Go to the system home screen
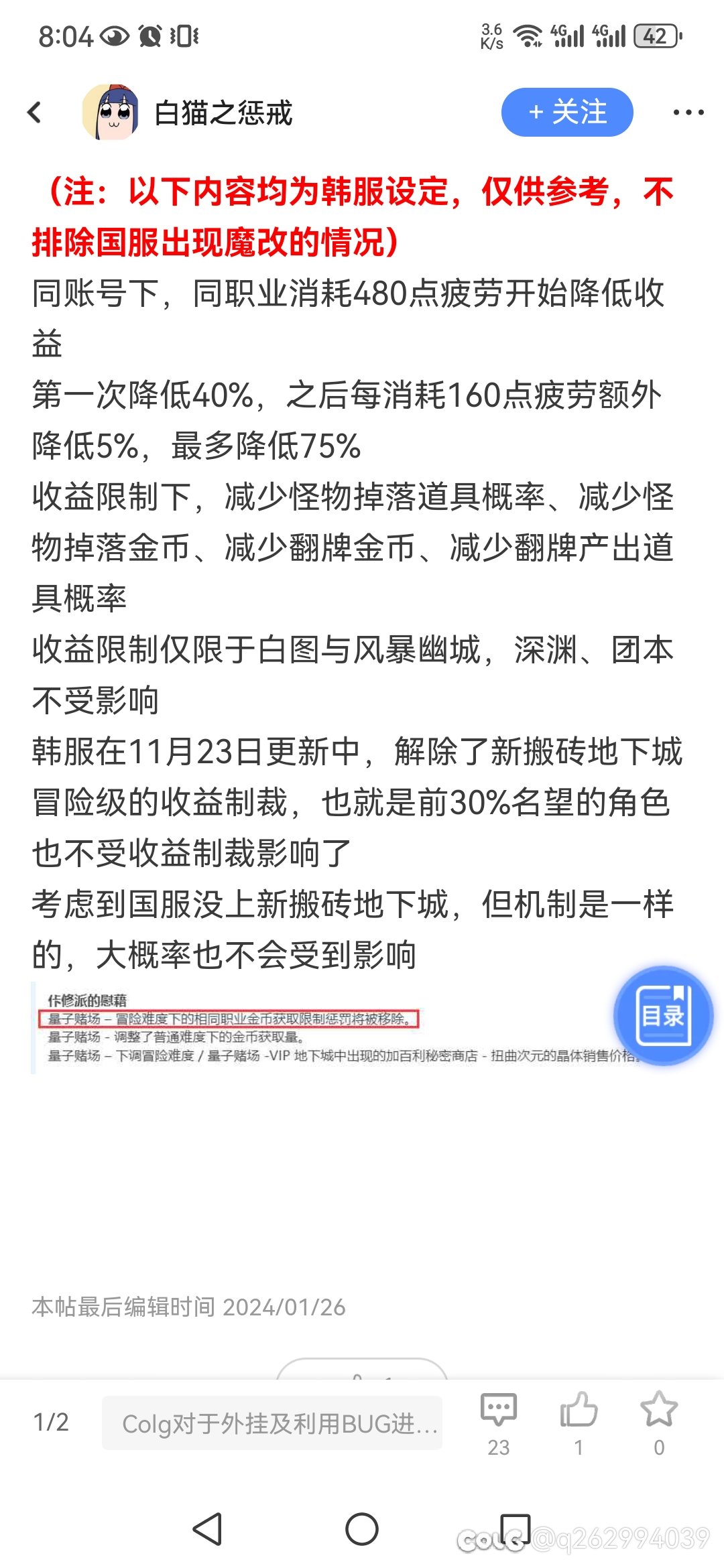Screen dimensions: 724x1568 (x=362, y=1529)
